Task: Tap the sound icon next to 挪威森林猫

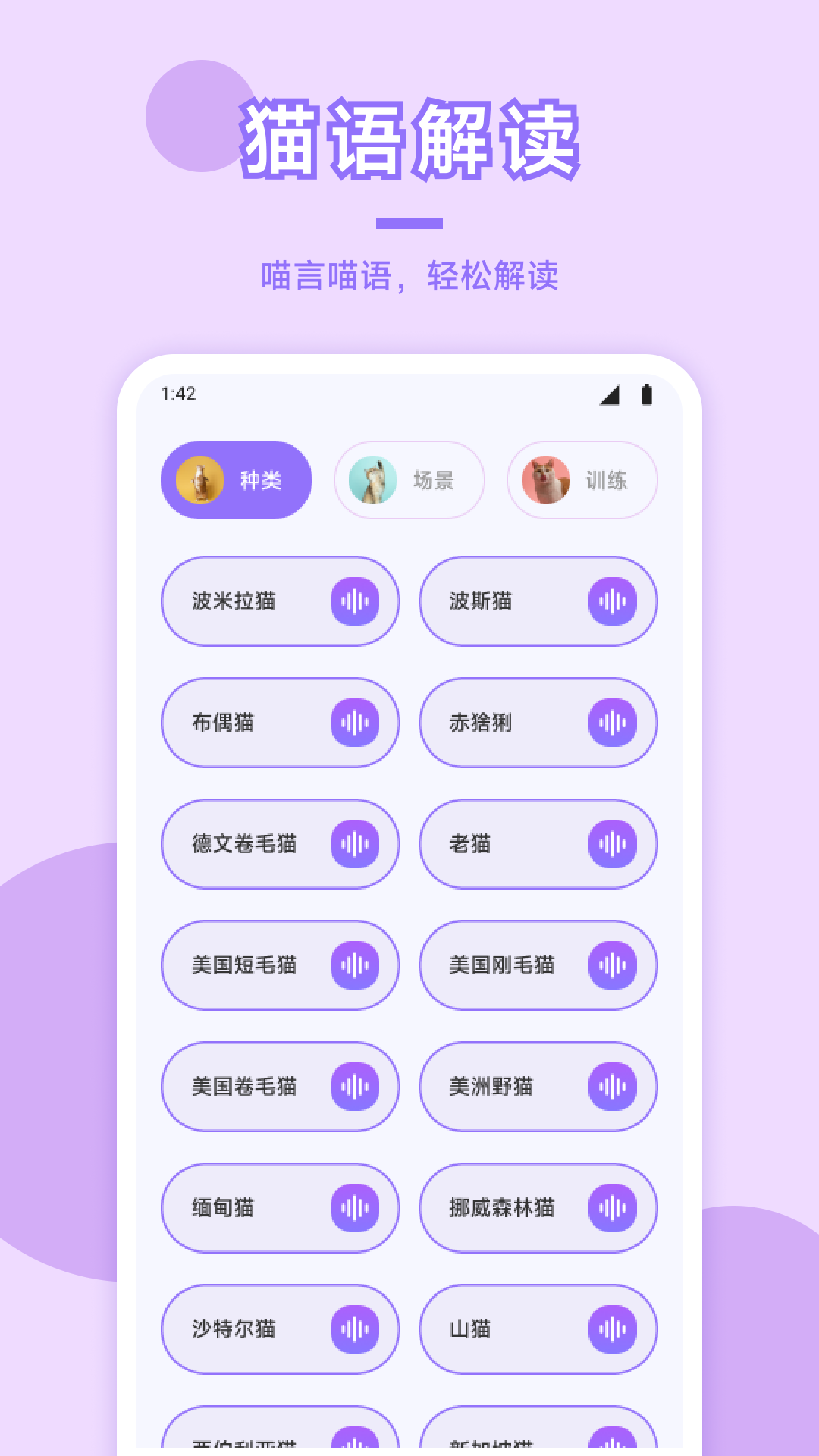Action: (613, 1208)
